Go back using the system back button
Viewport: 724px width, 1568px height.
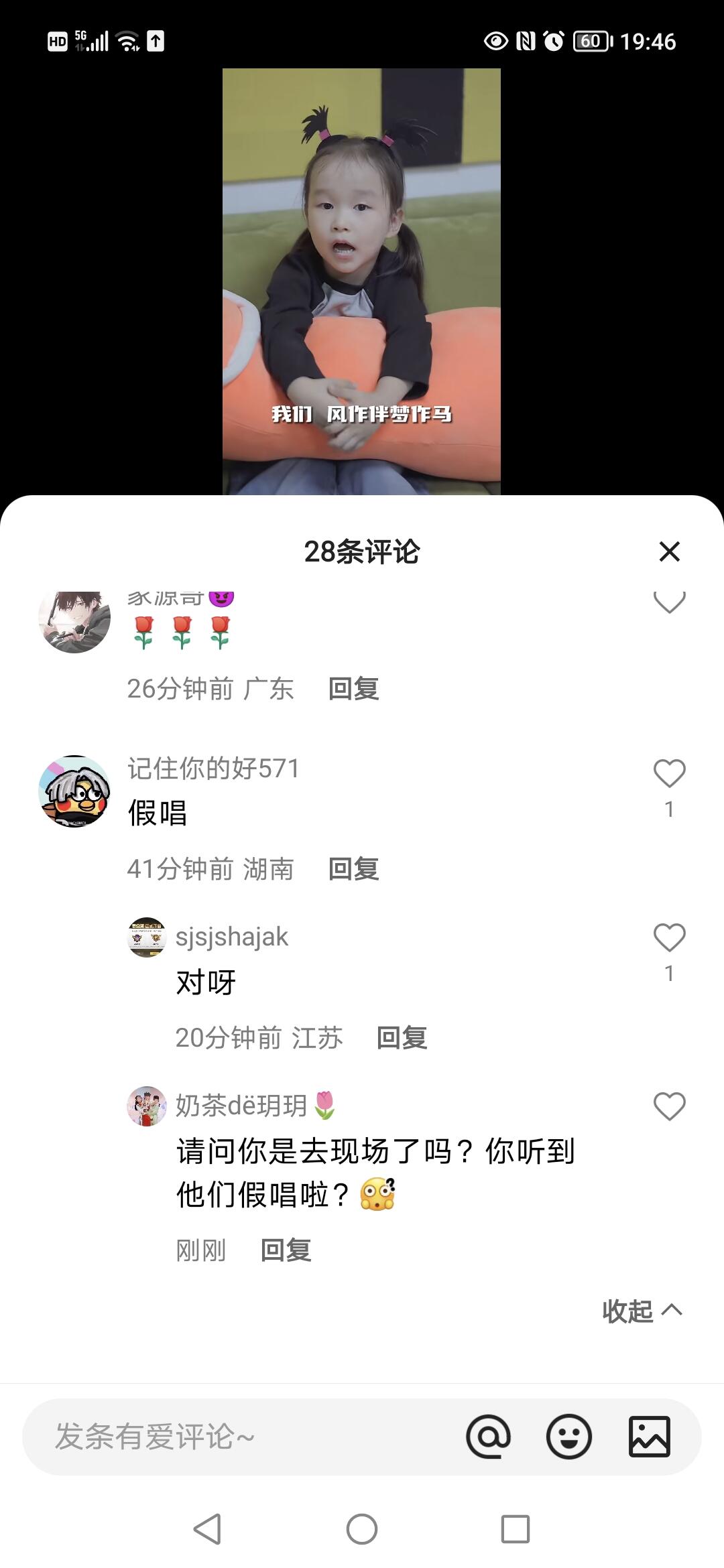click(x=207, y=1529)
